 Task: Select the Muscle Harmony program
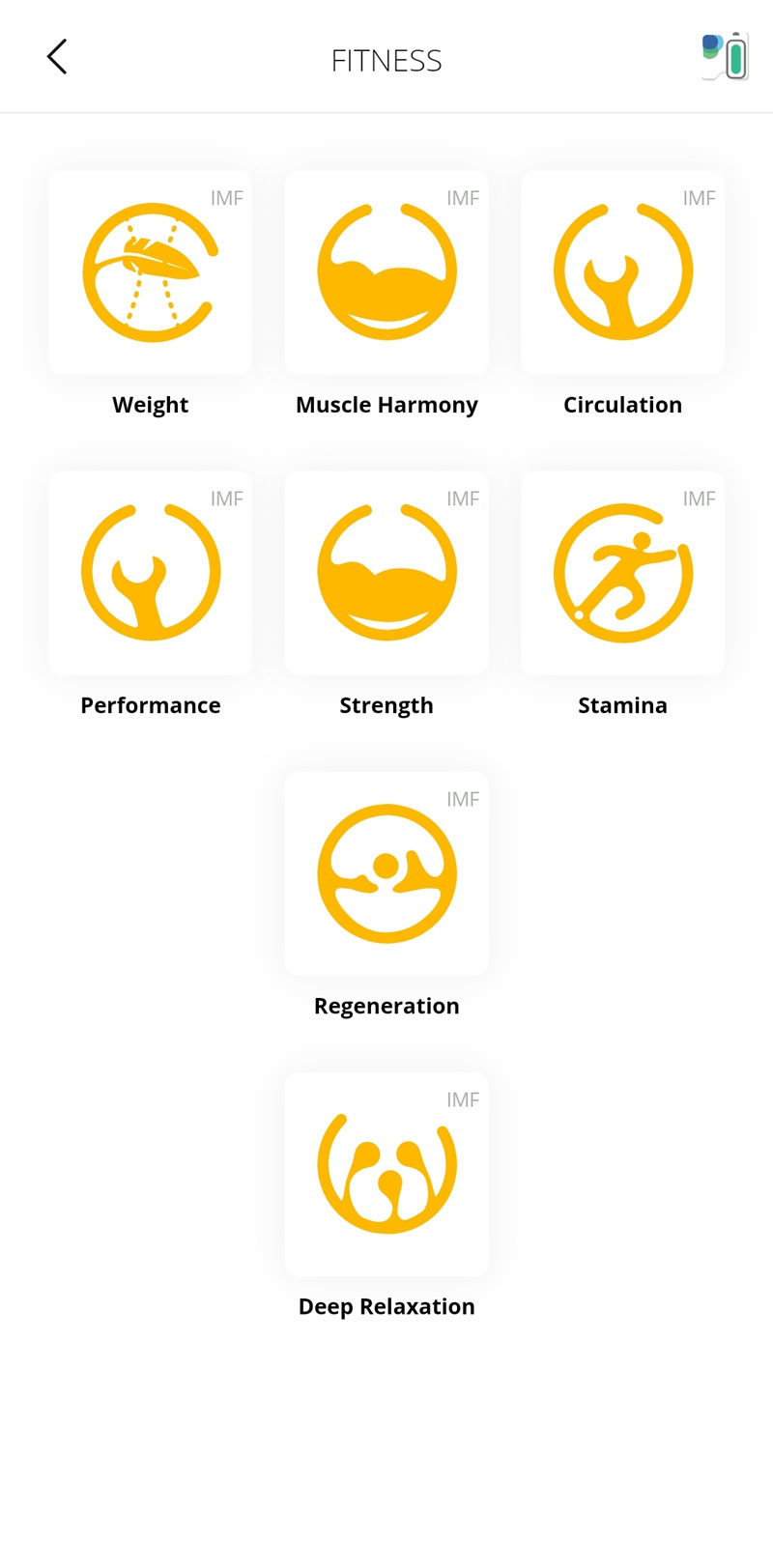point(386,272)
